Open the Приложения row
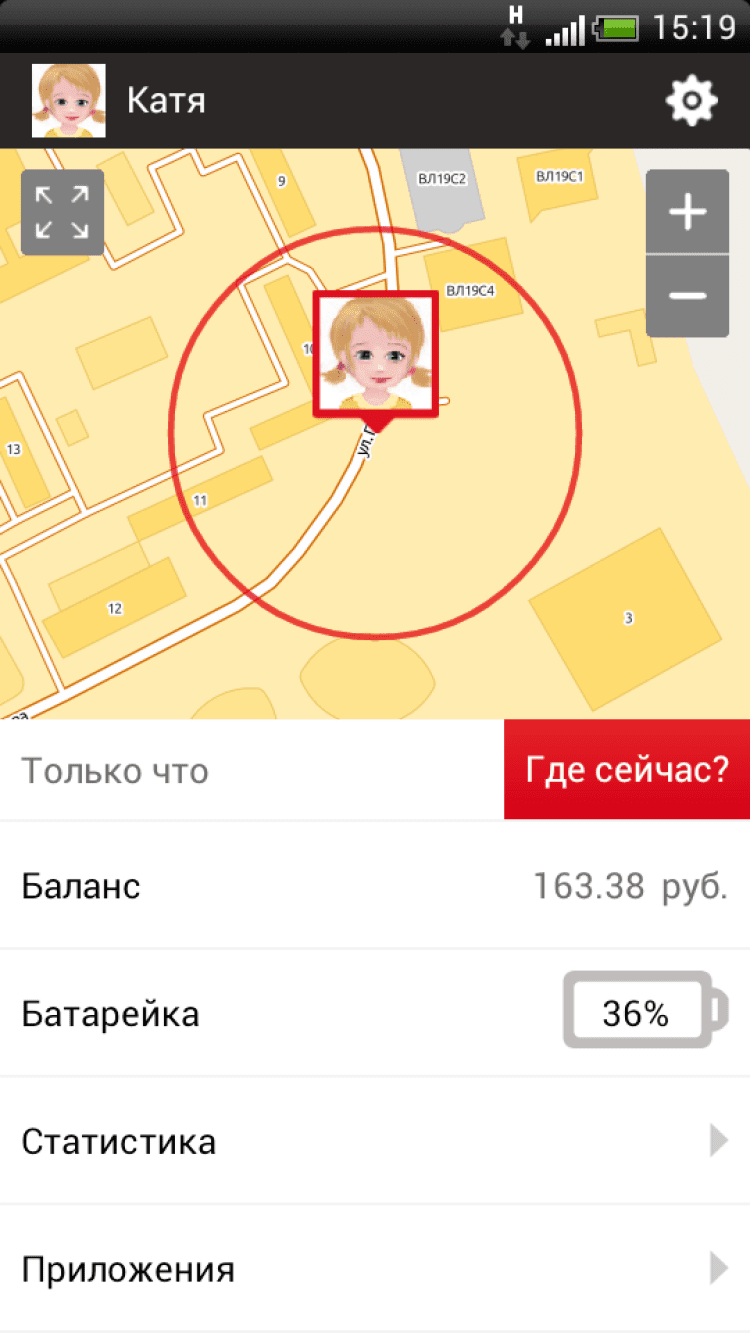Image resolution: width=750 pixels, height=1333 pixels. [x=375, y=1269]
